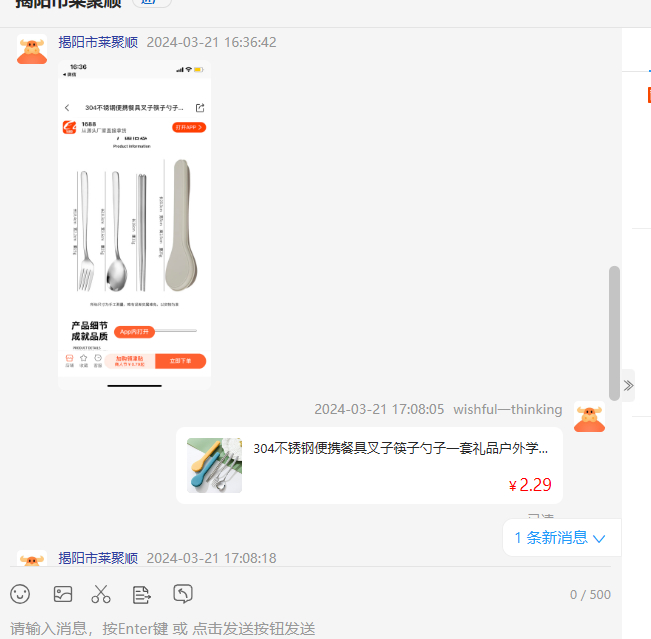Attach an image to the message
Viewport: 651px width, 639px height.
pos(63,594)
